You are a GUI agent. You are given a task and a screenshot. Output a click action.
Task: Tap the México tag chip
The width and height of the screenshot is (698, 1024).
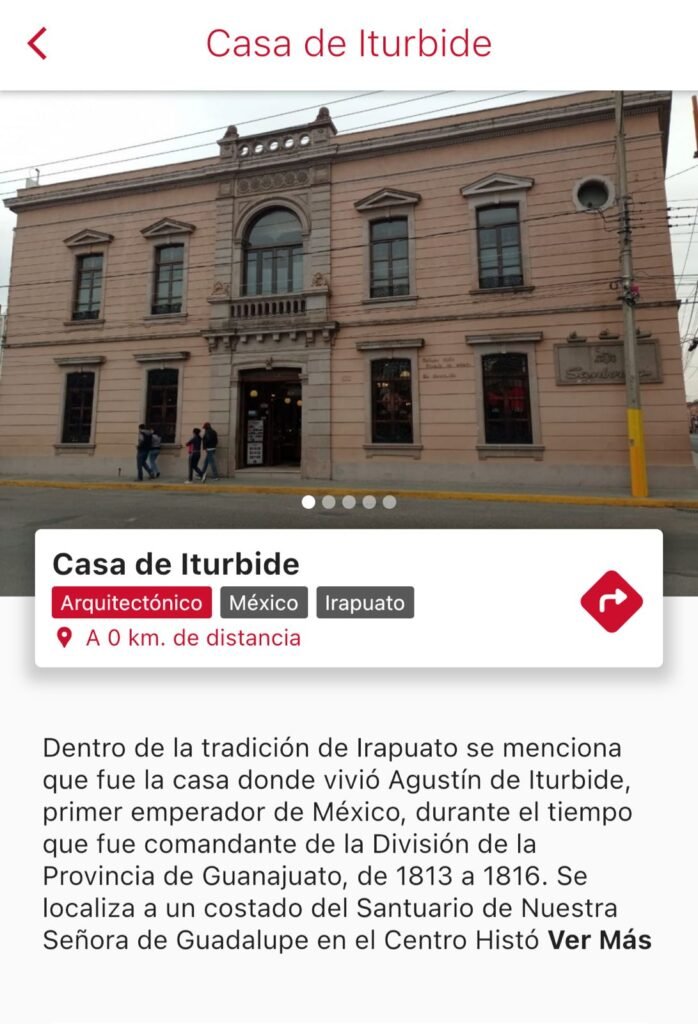click(x=264, y=603)
